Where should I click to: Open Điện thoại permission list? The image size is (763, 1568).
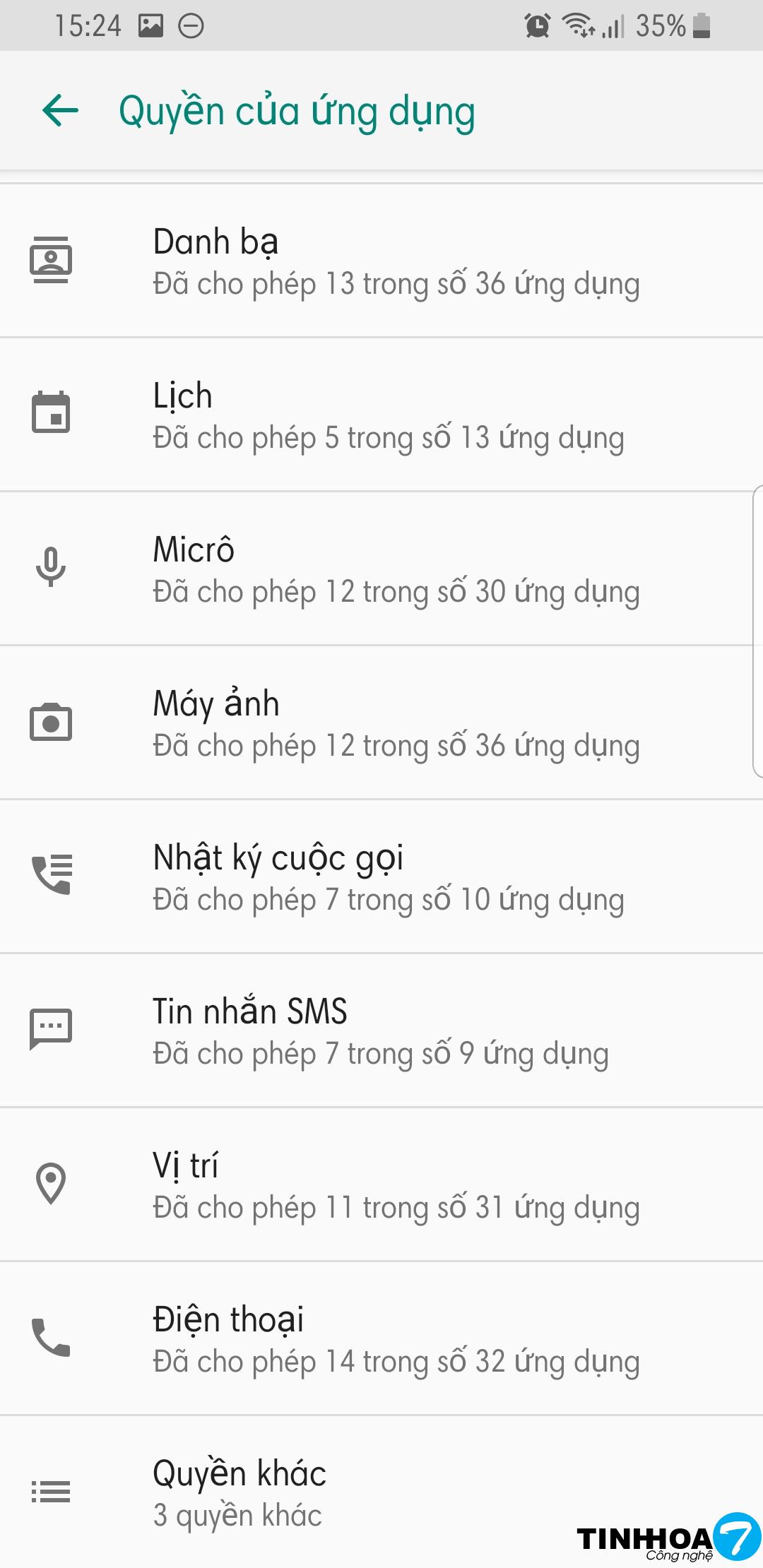pos(381,1339)
